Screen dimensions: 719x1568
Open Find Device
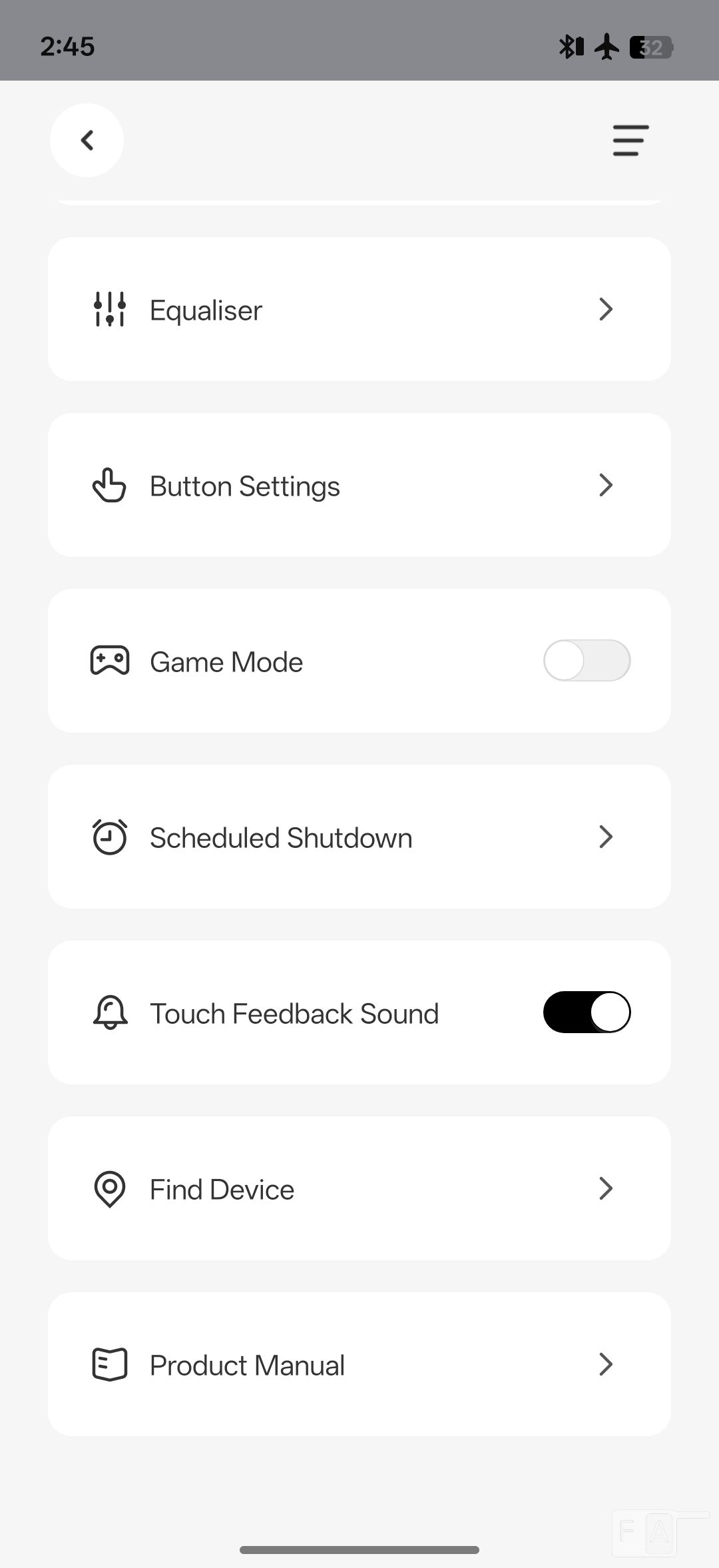[x=359, y=1189]
